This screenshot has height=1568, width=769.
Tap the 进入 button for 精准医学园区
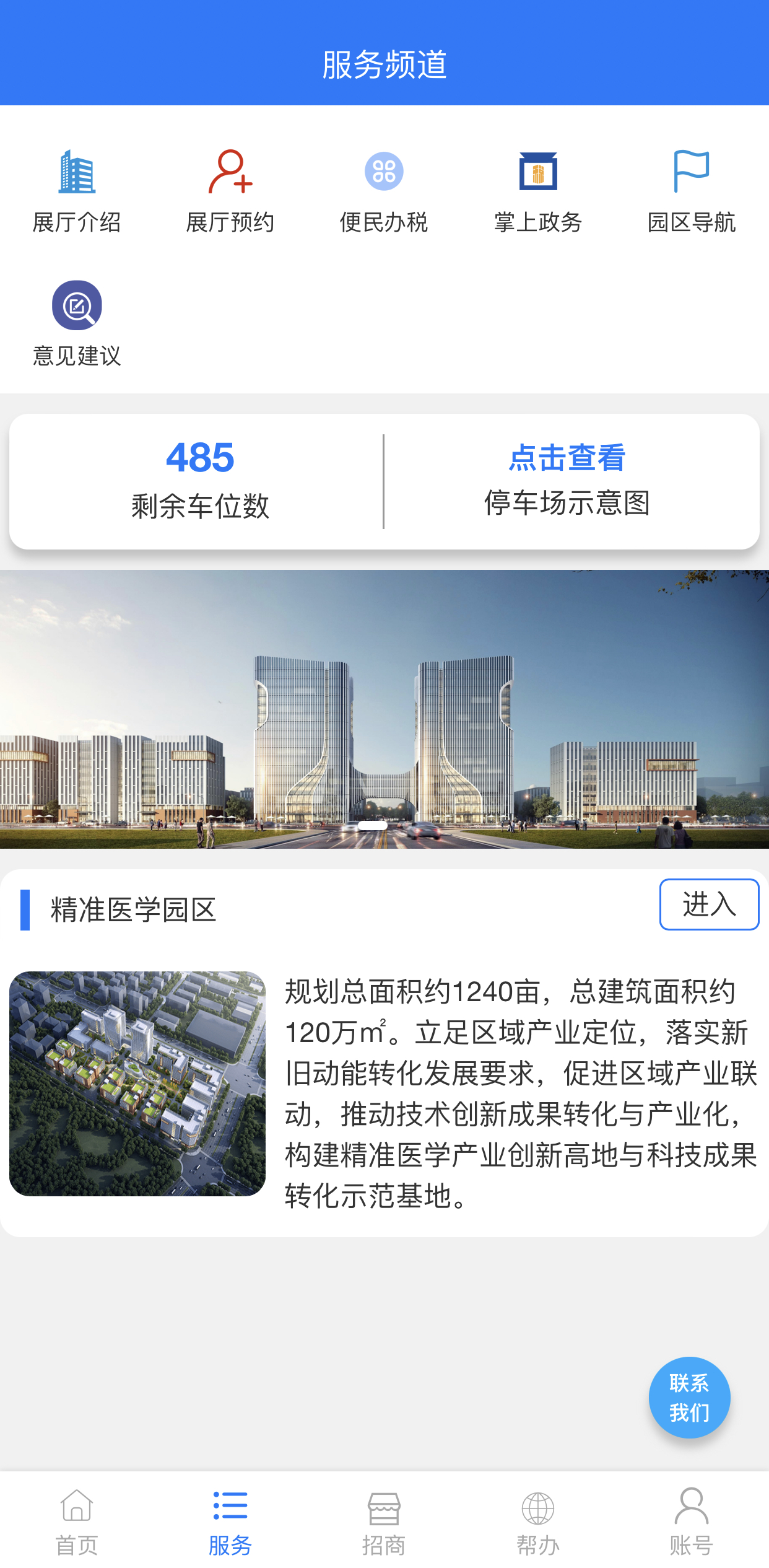pos(709,904)
